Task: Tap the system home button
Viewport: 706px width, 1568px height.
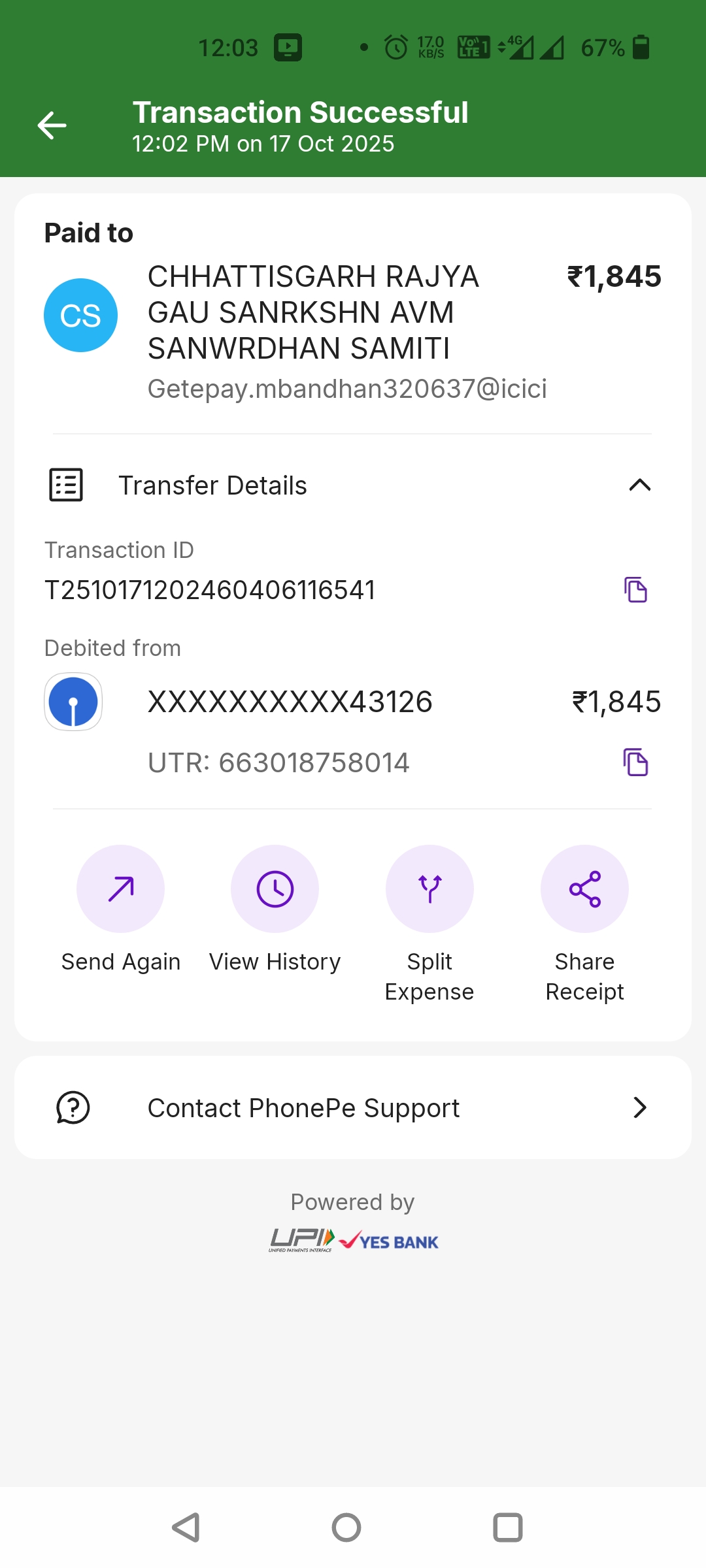Action: click(x=346, y=1527)
